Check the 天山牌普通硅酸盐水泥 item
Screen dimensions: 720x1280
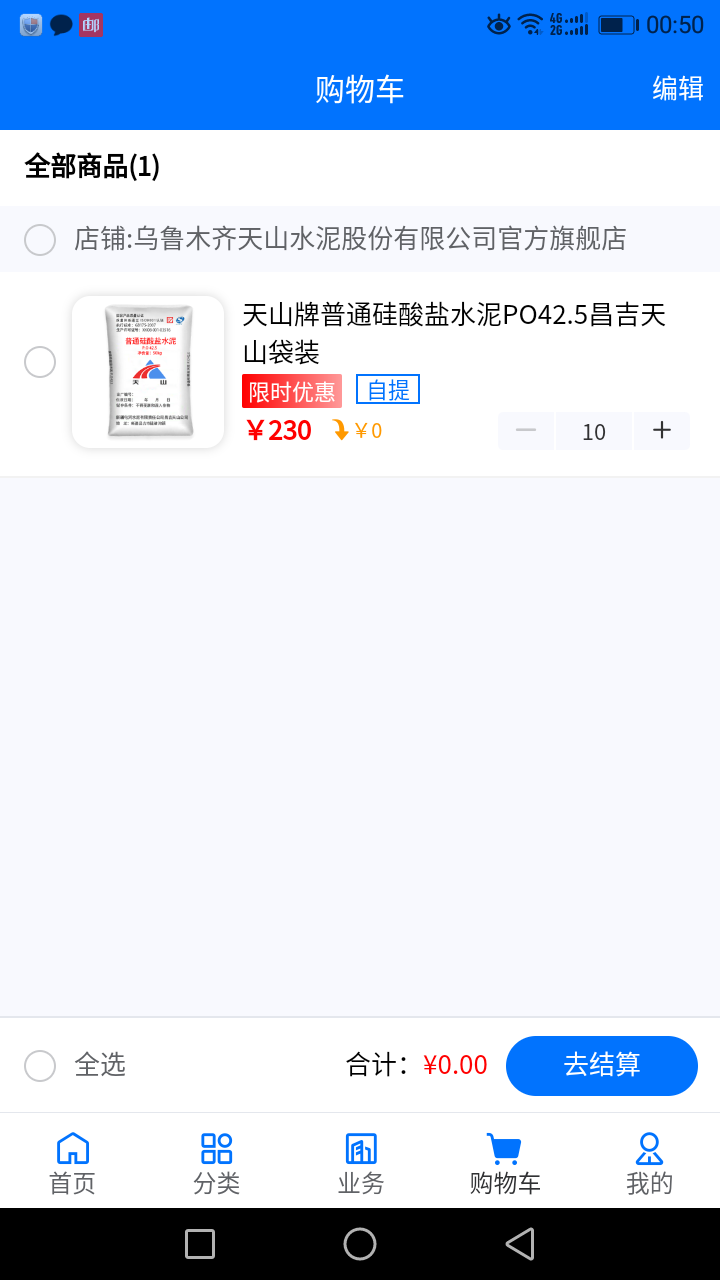tap(40, 362)
